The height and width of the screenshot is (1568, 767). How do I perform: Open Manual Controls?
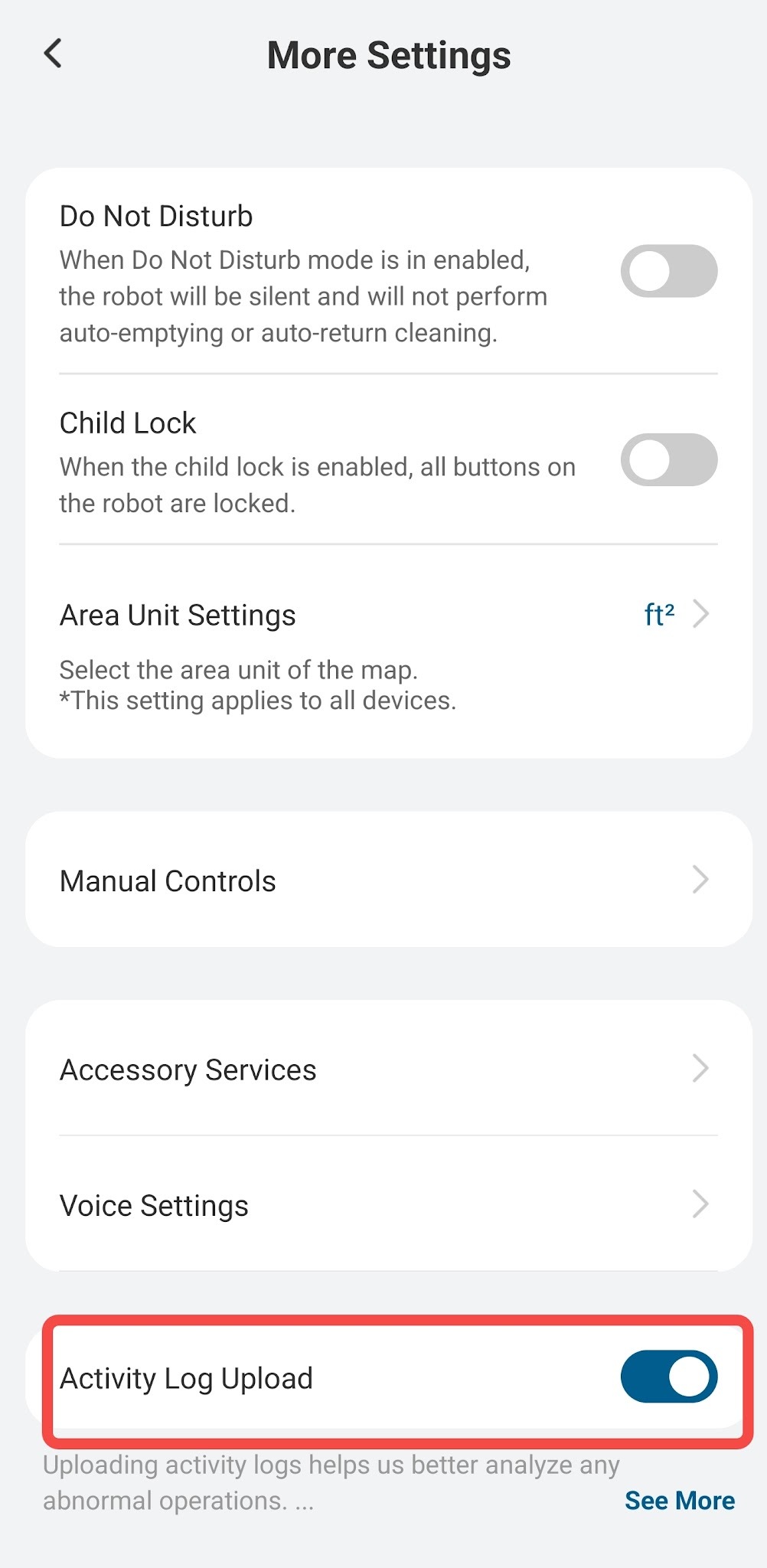click(388, 880)
